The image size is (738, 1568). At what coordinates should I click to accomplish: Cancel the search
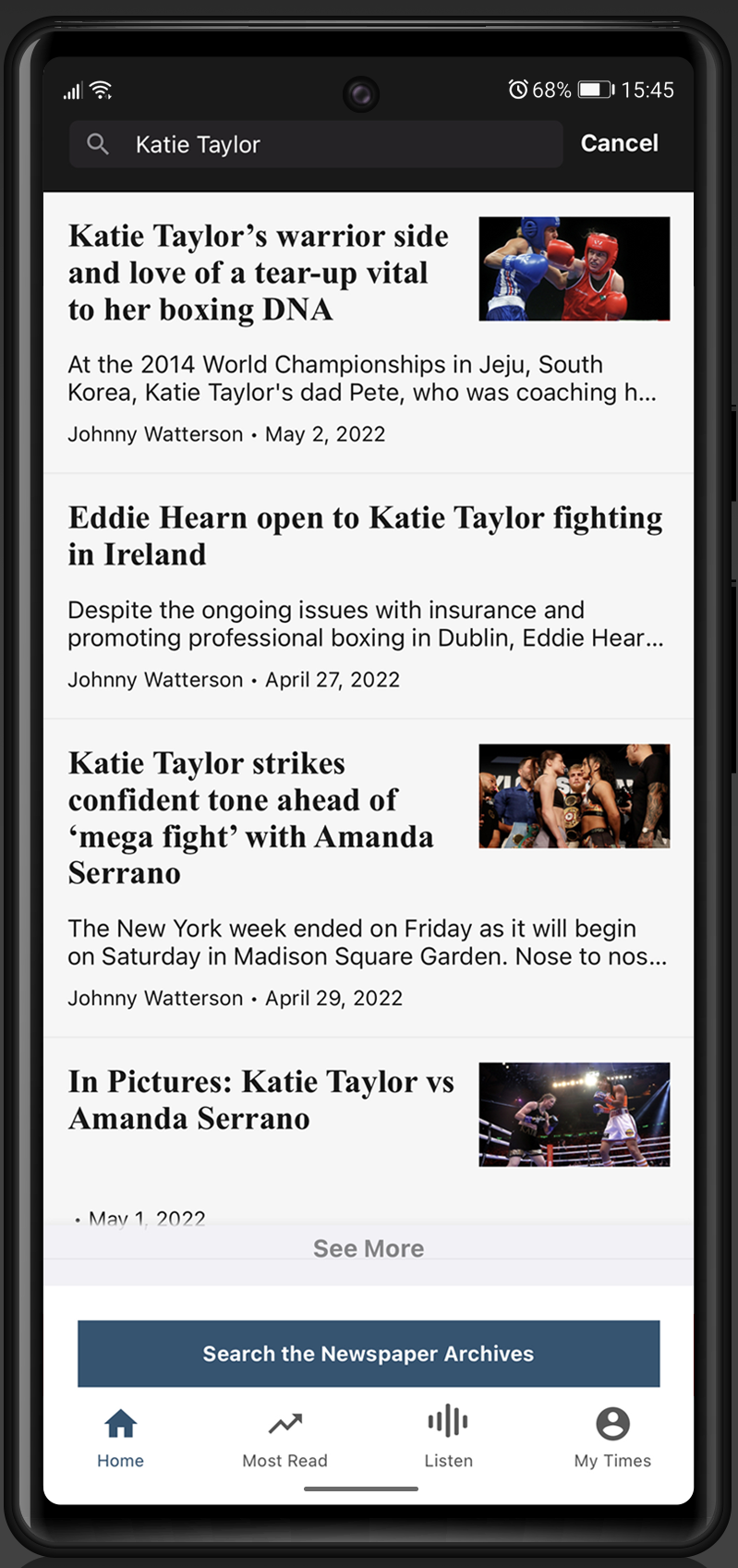(x=619, y=143)
